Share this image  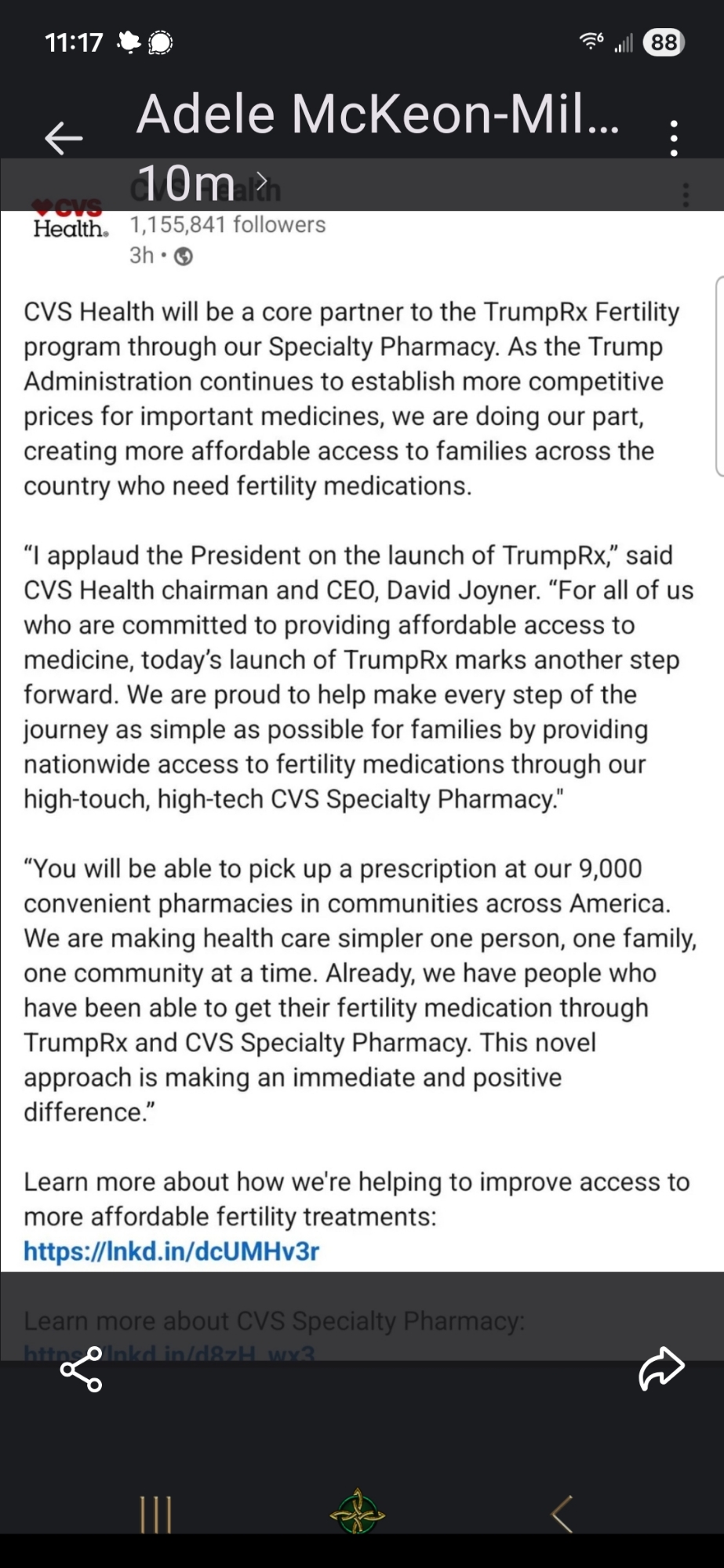pos(82,1369)
